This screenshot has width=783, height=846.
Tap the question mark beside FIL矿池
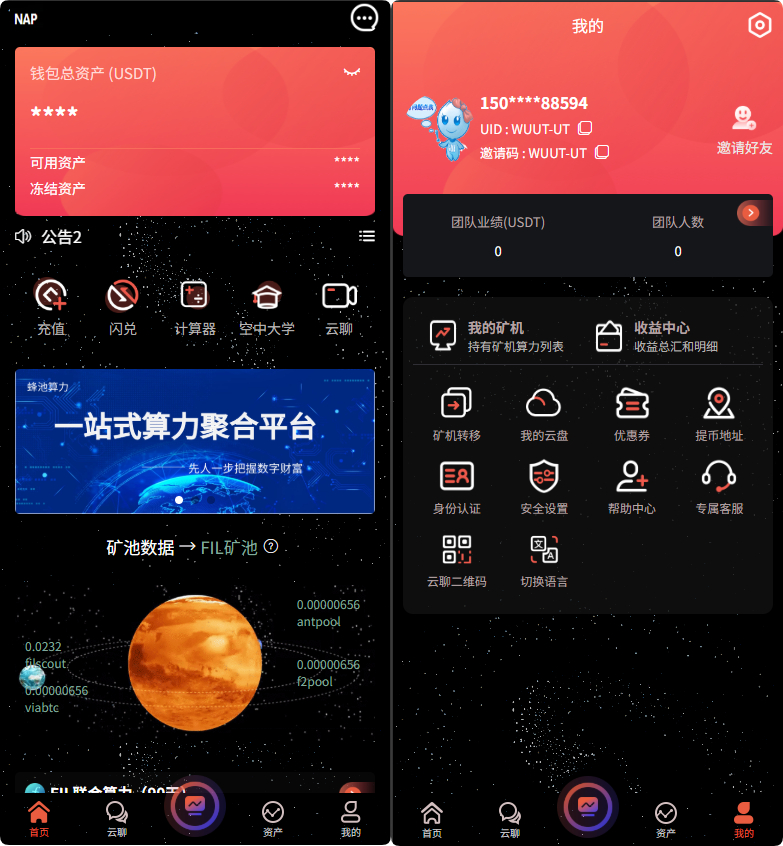coord(270,547)
